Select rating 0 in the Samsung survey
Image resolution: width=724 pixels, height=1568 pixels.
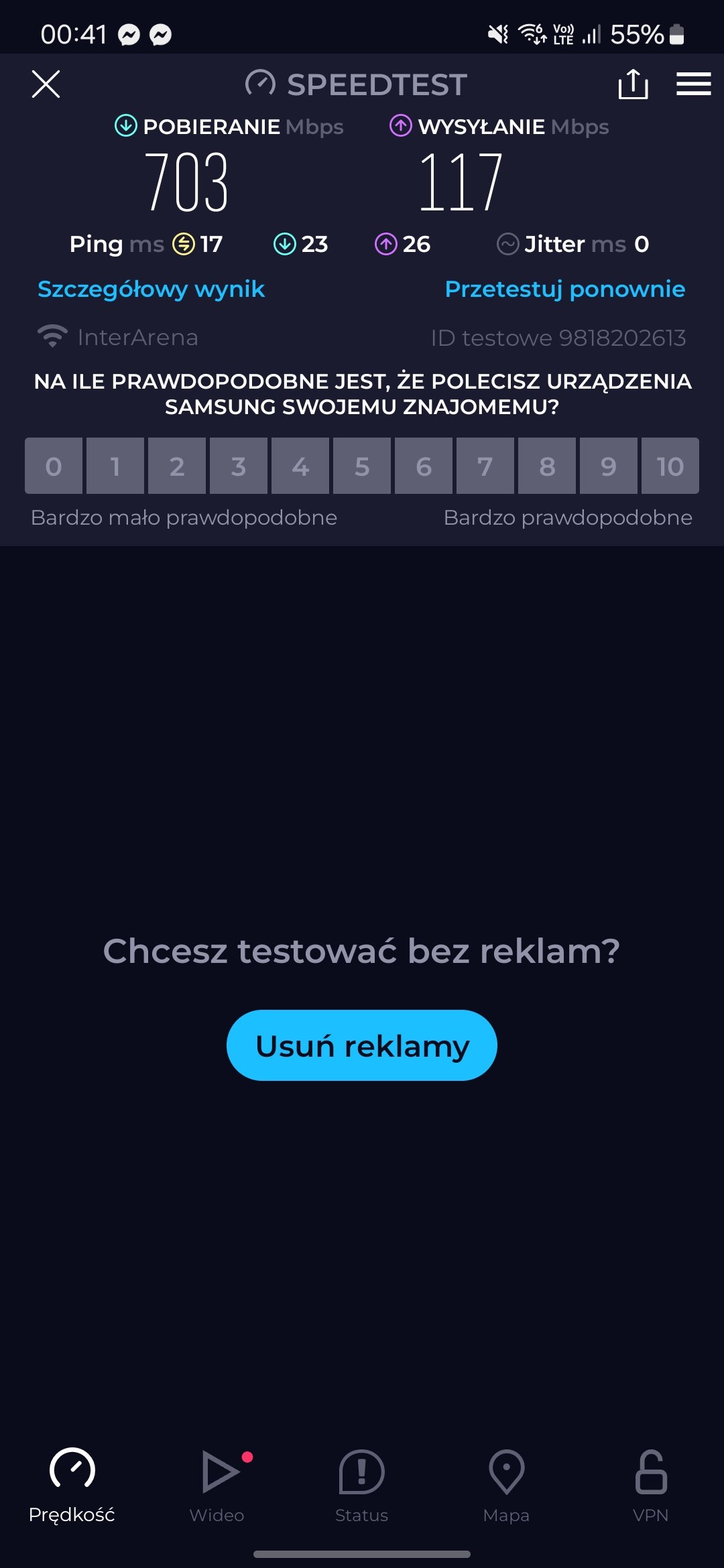point(54,466)
